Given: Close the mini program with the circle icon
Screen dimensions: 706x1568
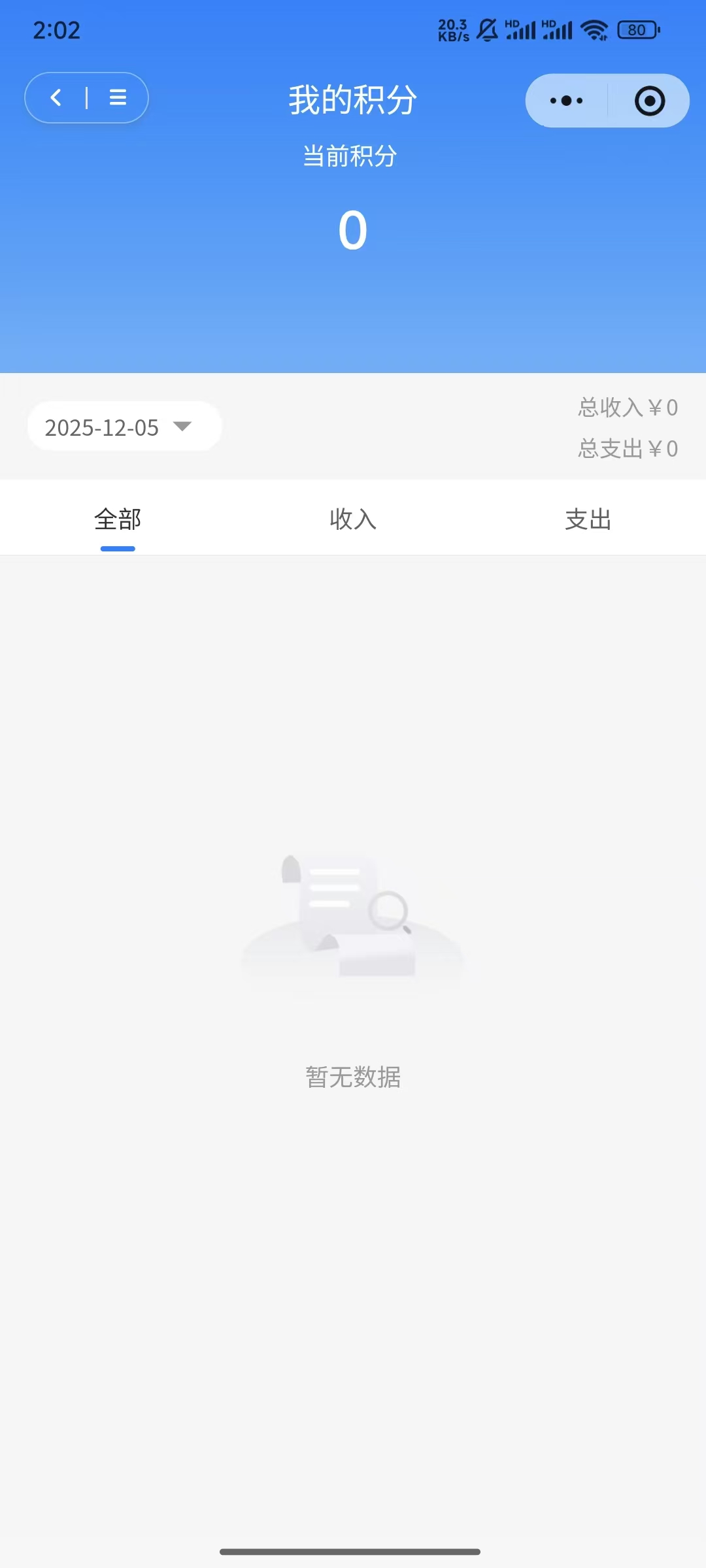Looking at the screenshot, I should point(649,101).
